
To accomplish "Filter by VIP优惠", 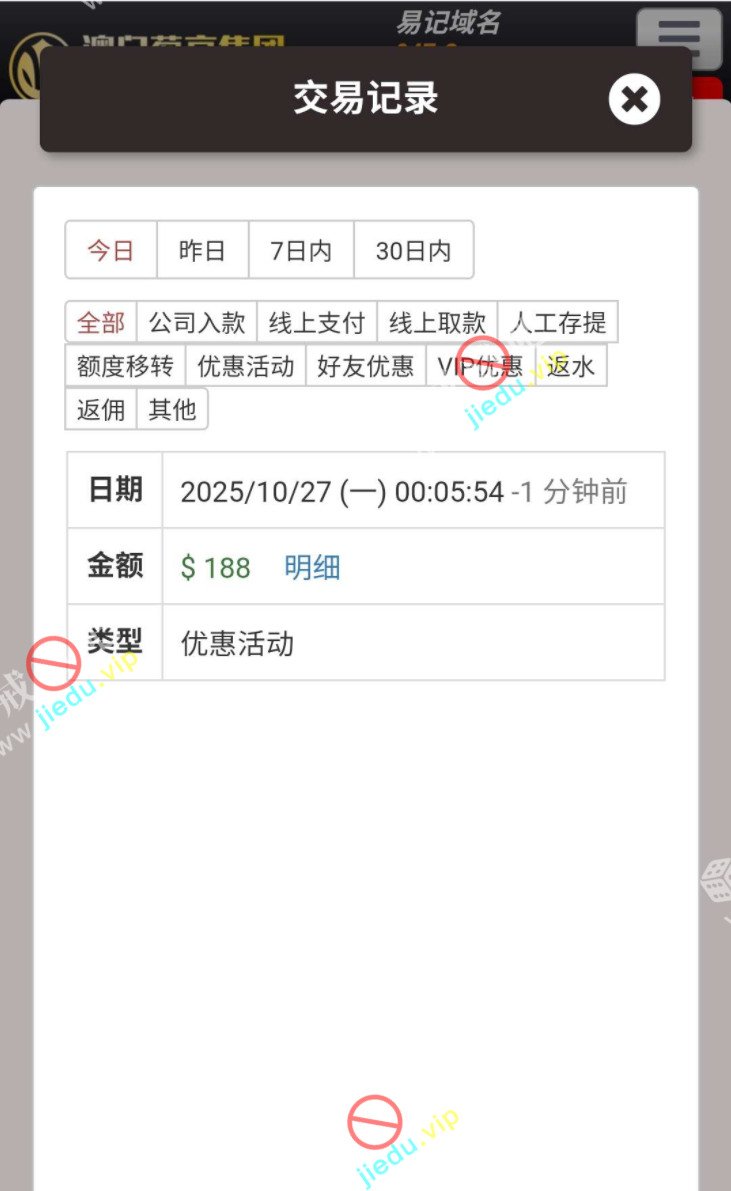I will pos(480,366).
